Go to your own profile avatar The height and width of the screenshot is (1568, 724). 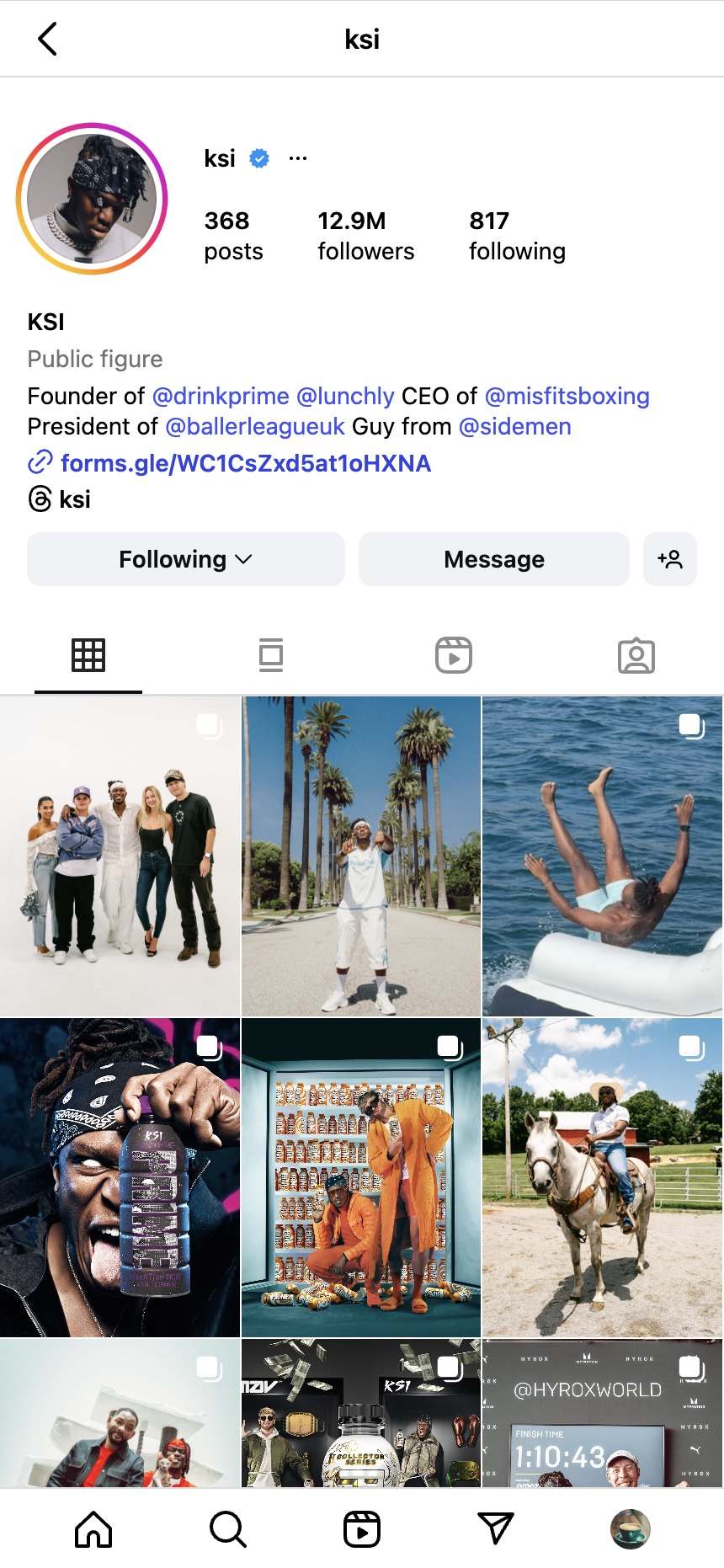click(631, 1529)
